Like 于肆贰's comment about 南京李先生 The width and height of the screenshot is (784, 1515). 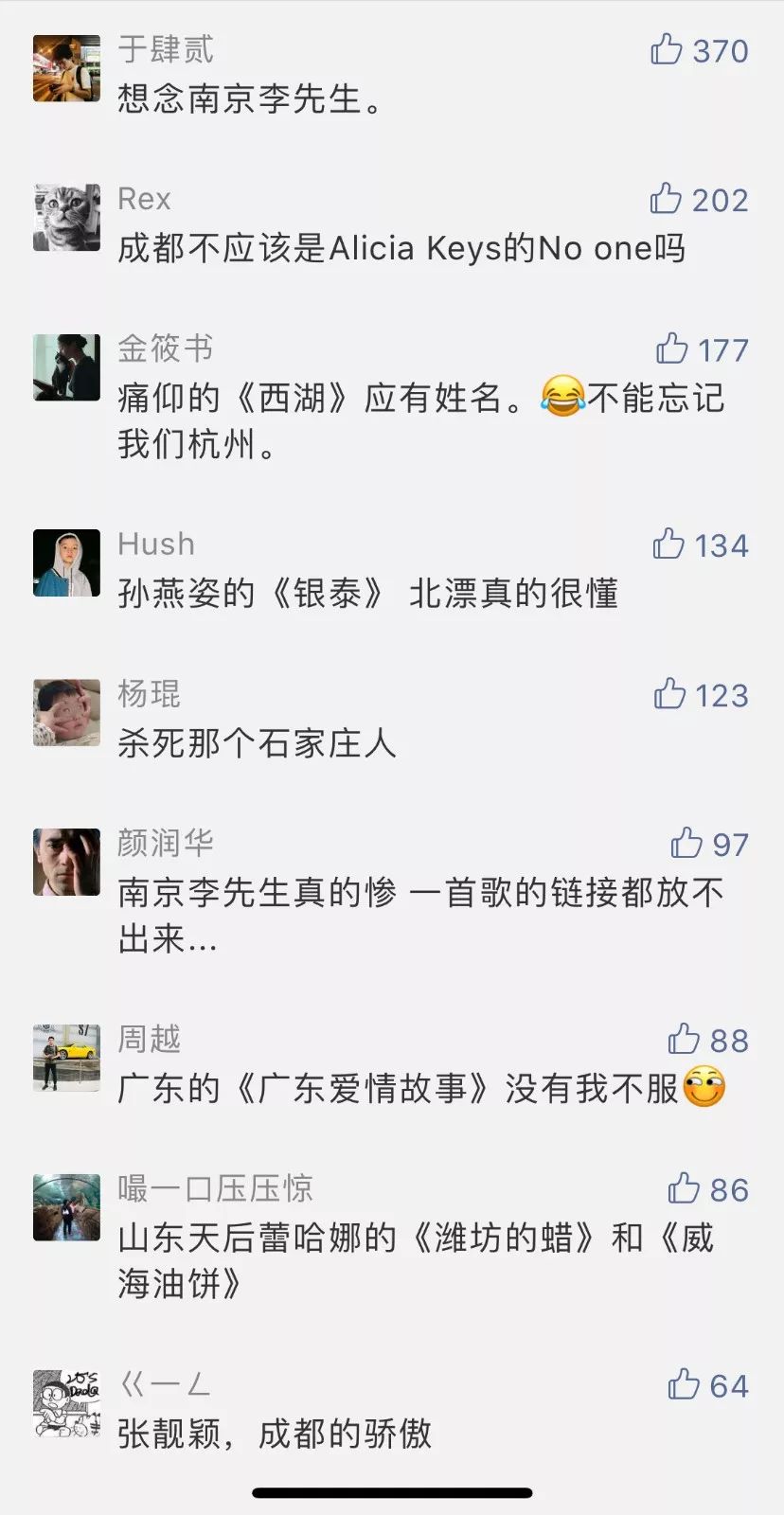pos(667,49)
